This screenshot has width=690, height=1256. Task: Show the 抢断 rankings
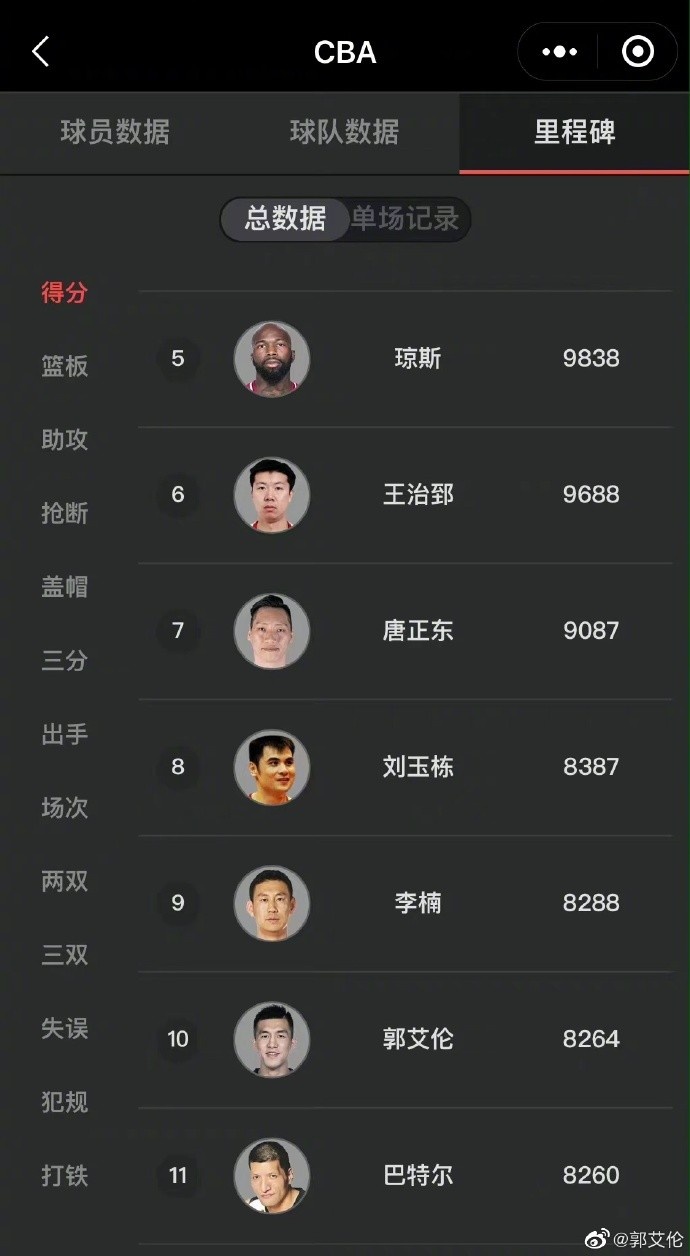65,514
